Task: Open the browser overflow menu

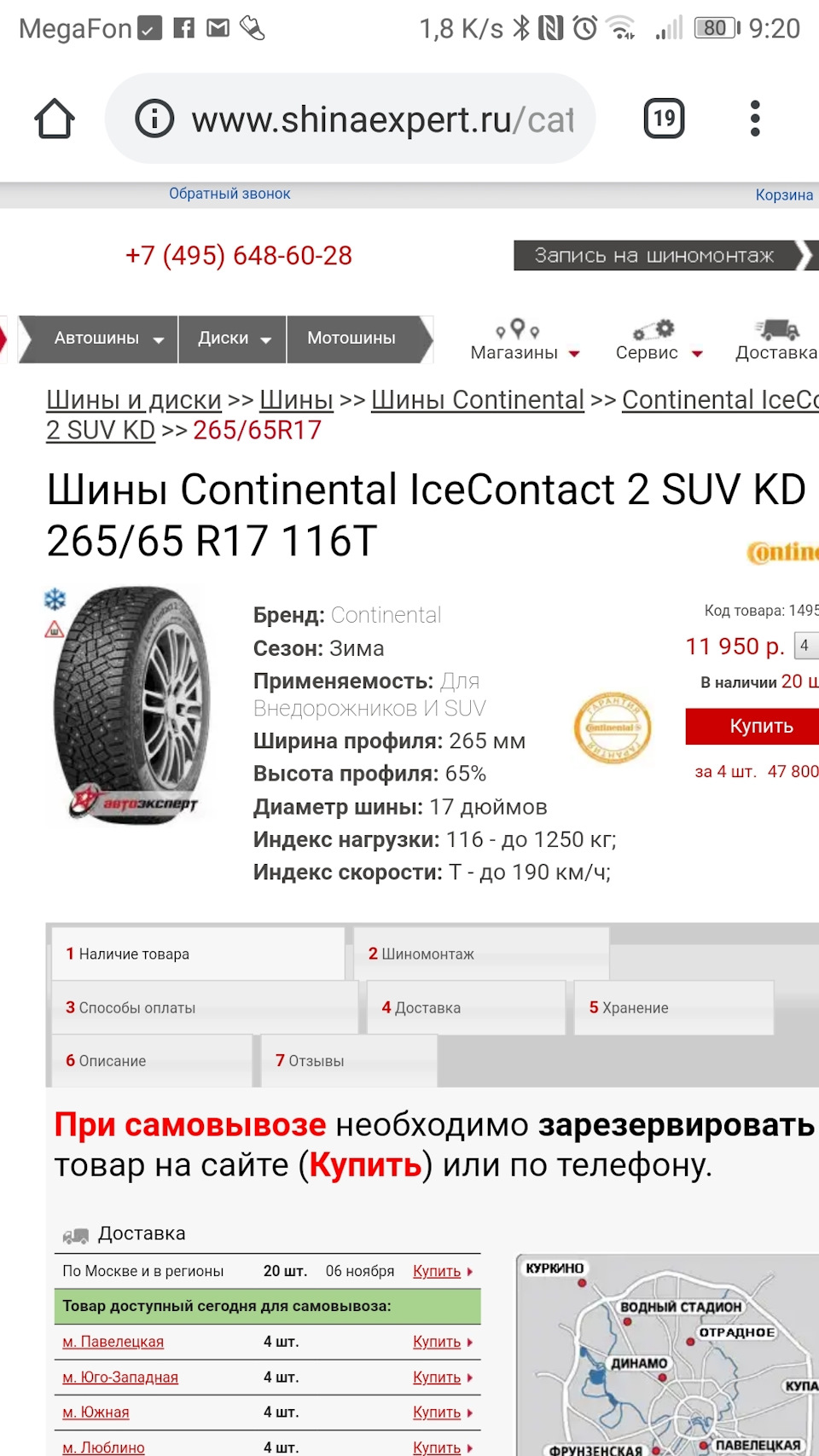Action: coord(755,119)
